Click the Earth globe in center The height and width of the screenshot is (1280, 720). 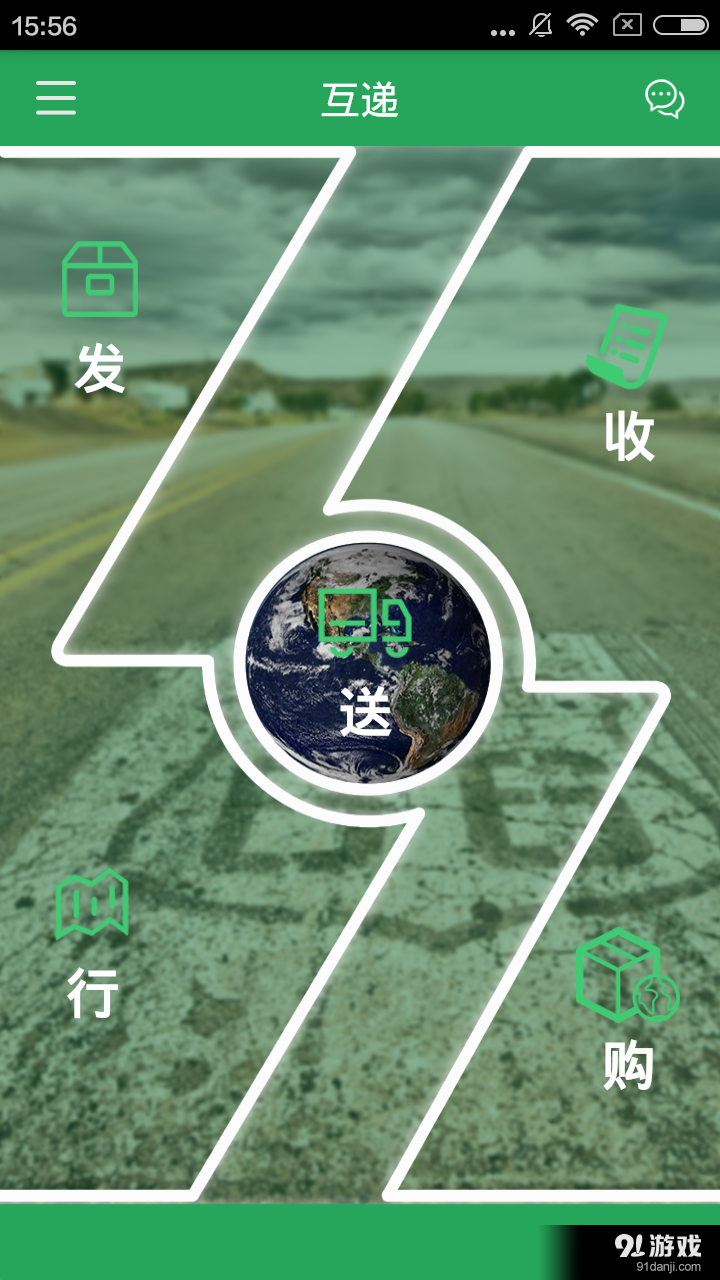tap(366, 665)
